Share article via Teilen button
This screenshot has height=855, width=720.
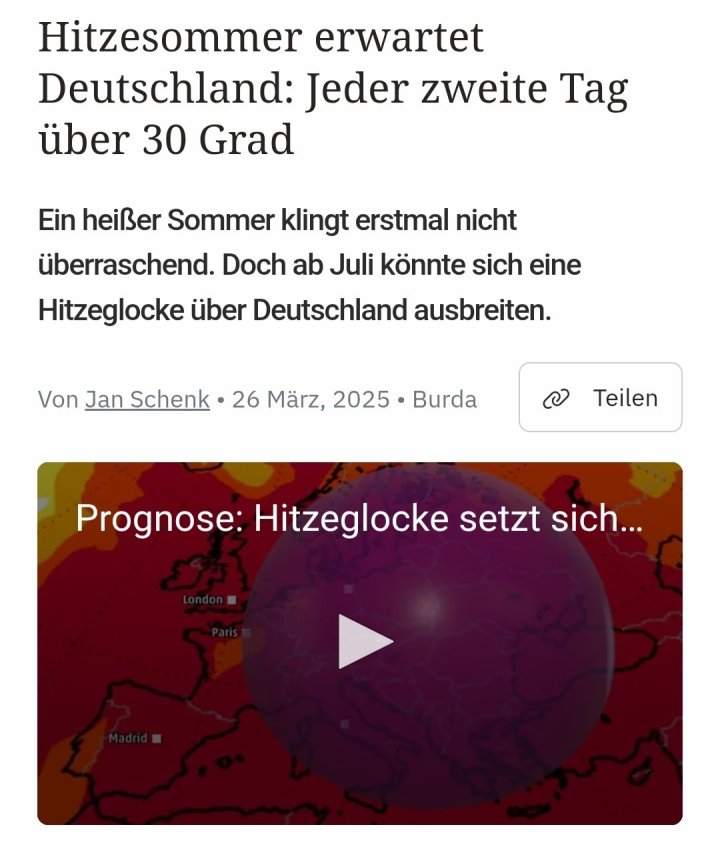tap(600, 398)
